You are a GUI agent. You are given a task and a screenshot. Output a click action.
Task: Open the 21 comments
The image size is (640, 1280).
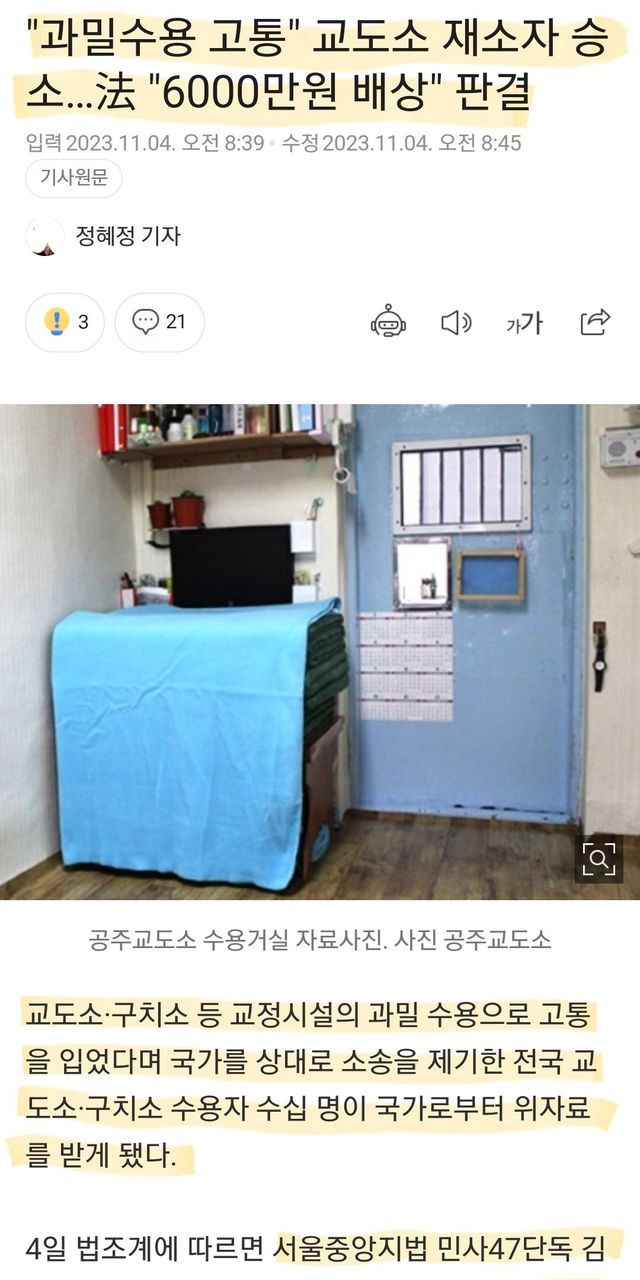pos(159,322)
